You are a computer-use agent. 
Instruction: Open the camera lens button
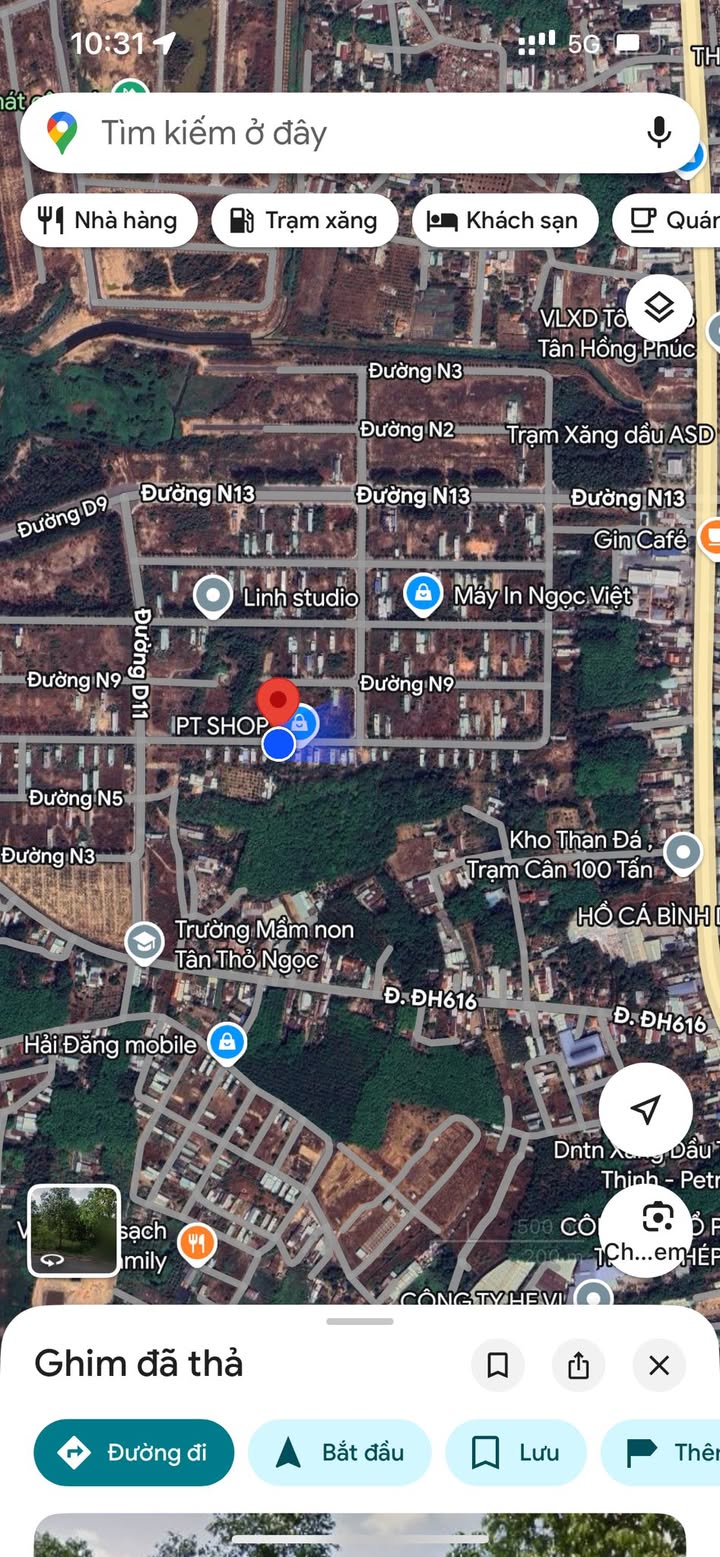[656, 1219]
